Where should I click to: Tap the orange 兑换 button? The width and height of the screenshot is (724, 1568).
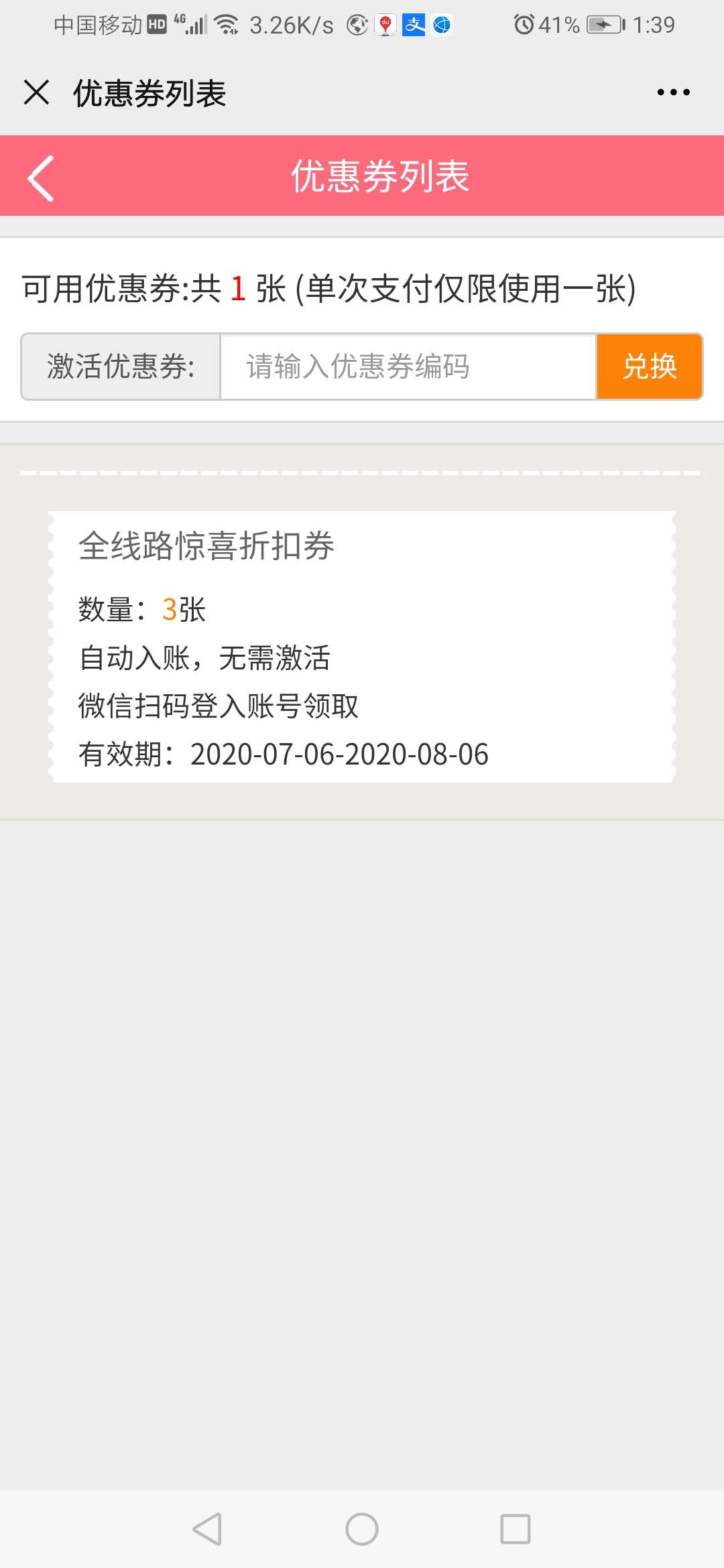tap(649, 367)
